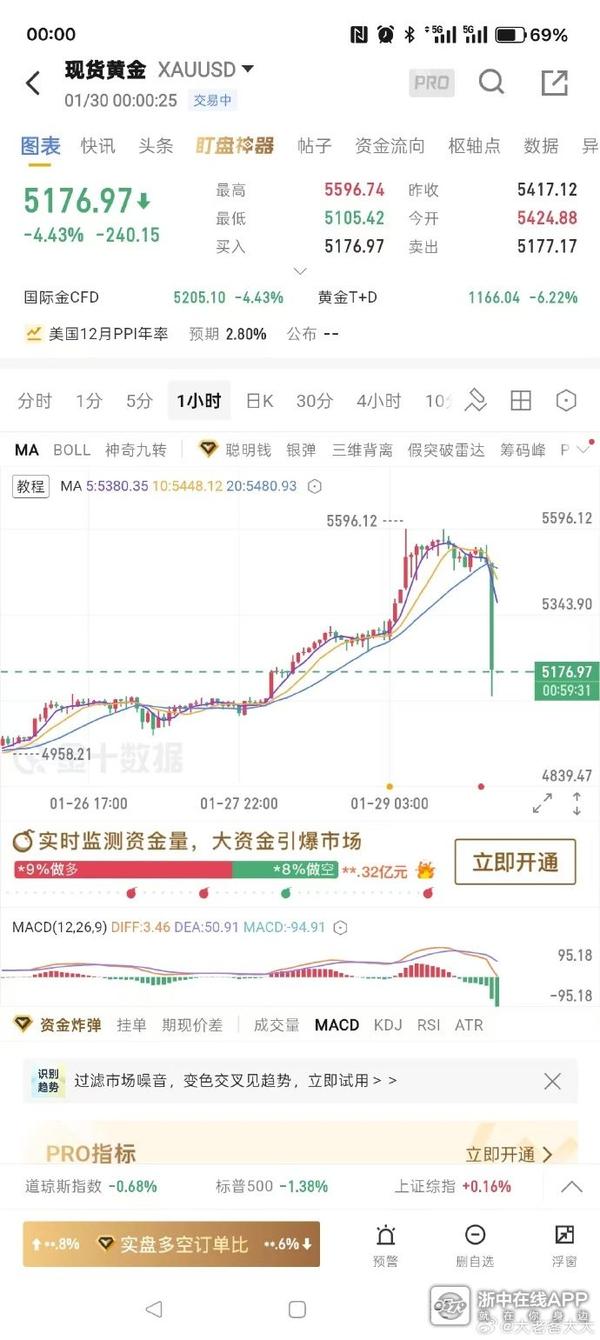This screenshot has width=600, height=1340.
Task: Switch the sub-indicator to RSI
Action: pyautogui.click(x=428, y=1025)
